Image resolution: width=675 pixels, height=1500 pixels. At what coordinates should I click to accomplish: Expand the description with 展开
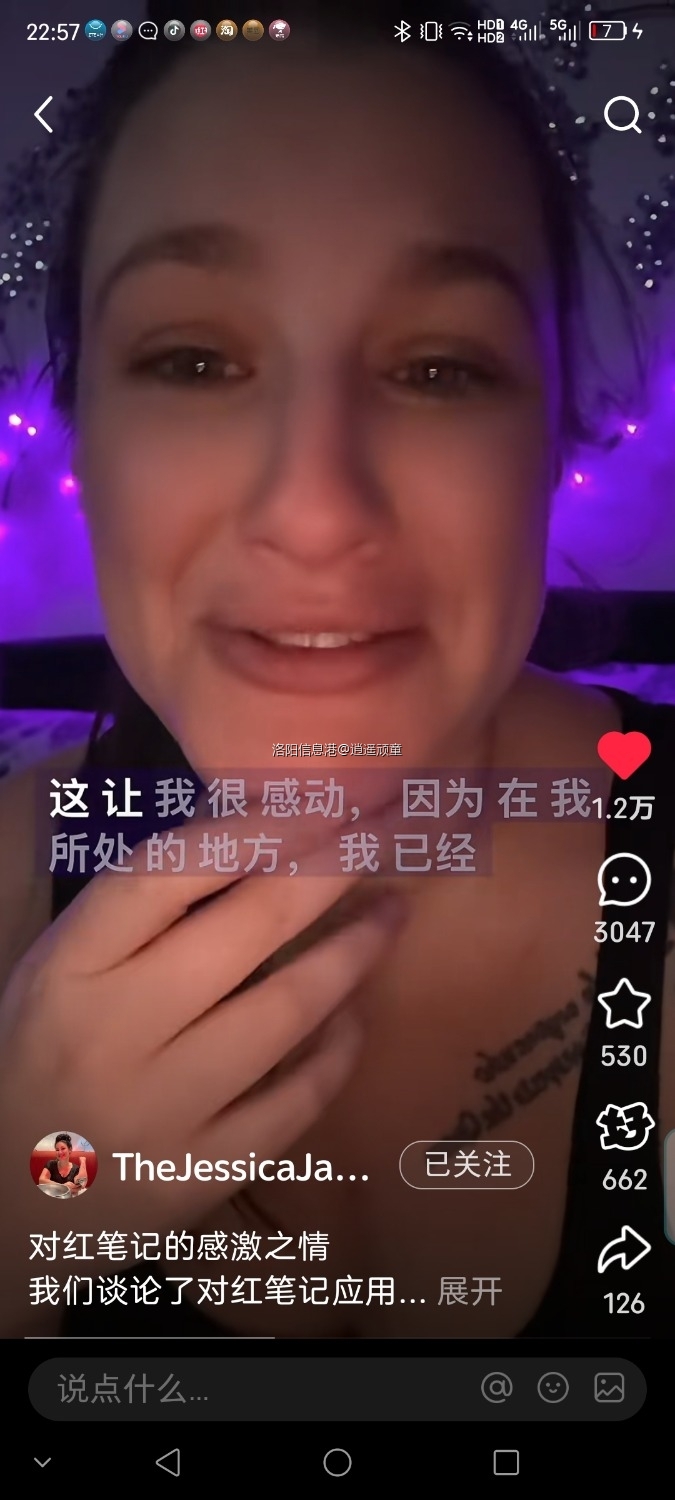click(x=470, y=1291)
